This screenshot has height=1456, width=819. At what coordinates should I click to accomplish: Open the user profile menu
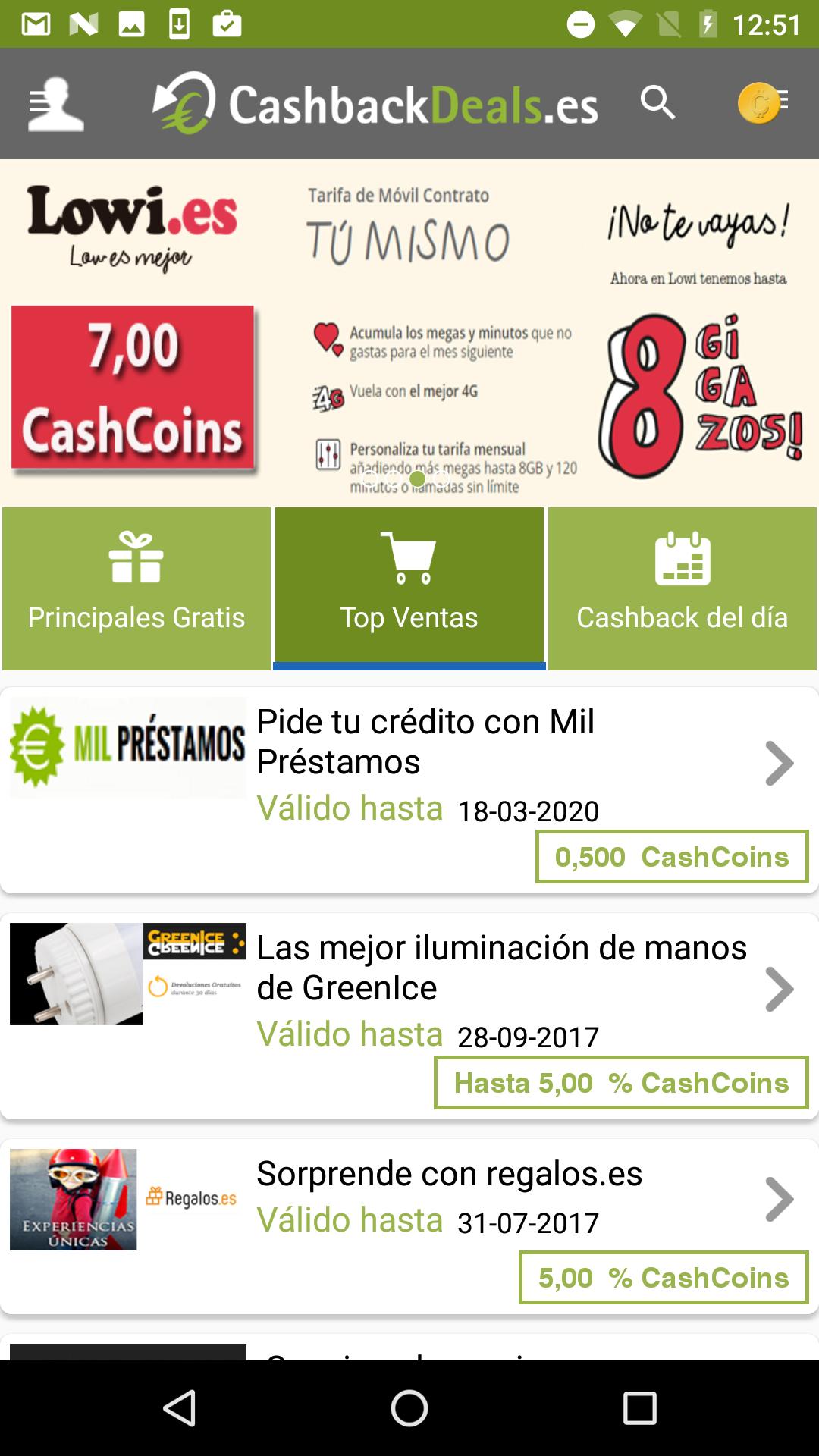point(55,104)
